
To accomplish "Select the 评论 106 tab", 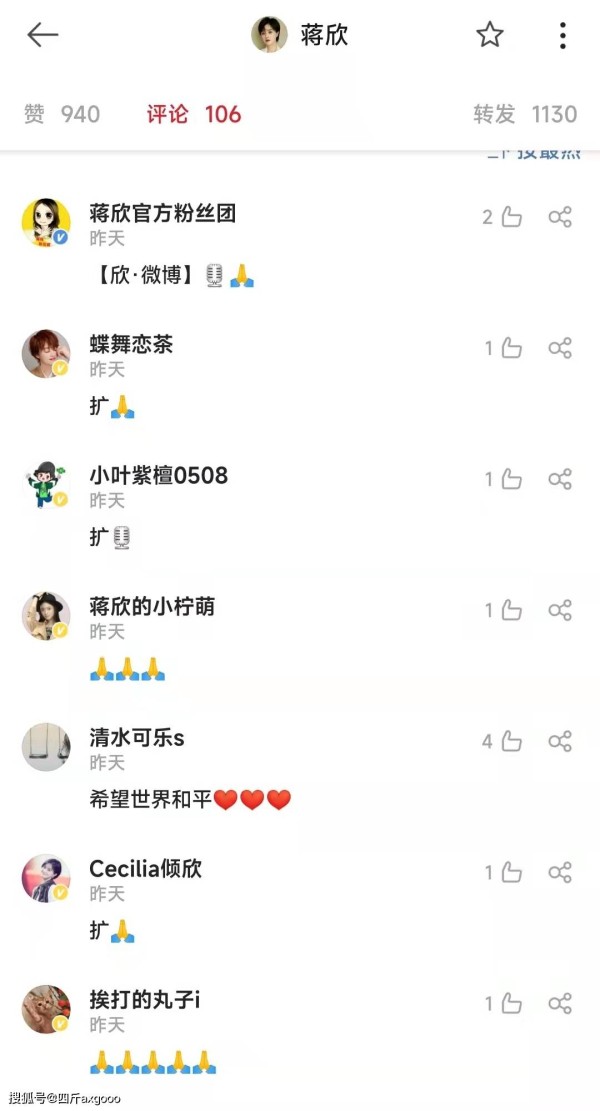I will pos(194,114).
